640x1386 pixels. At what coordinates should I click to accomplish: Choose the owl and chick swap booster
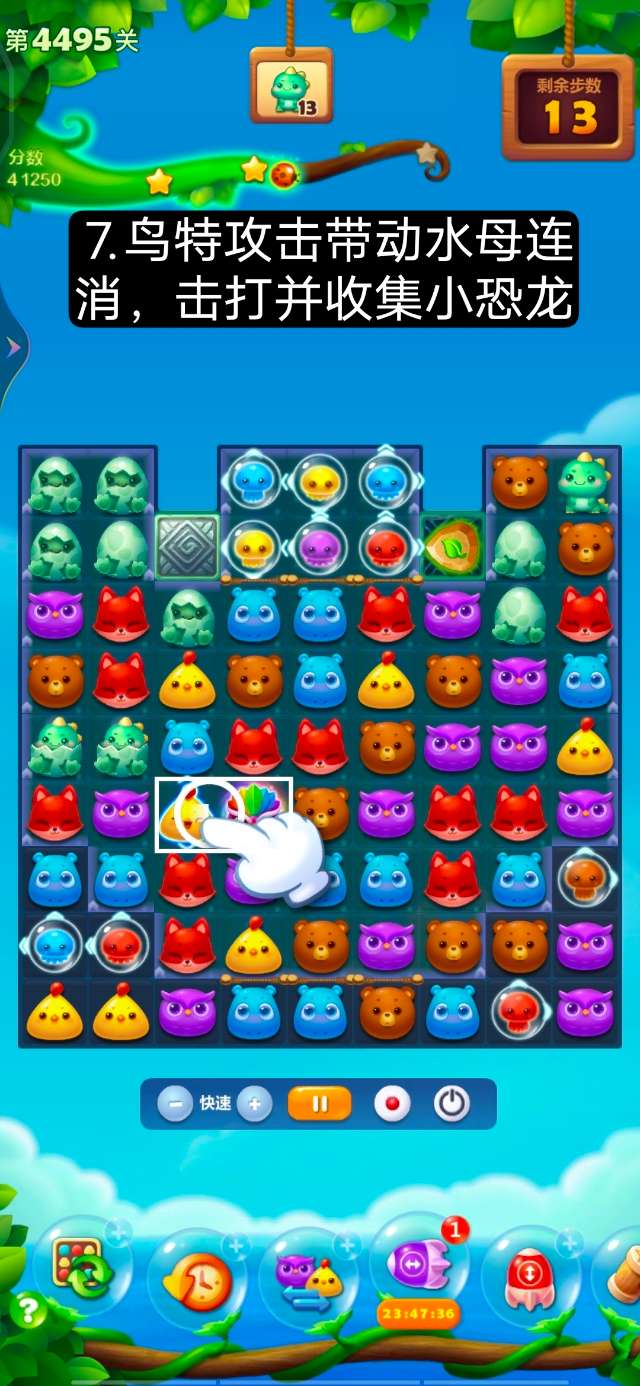point(308,1280)
